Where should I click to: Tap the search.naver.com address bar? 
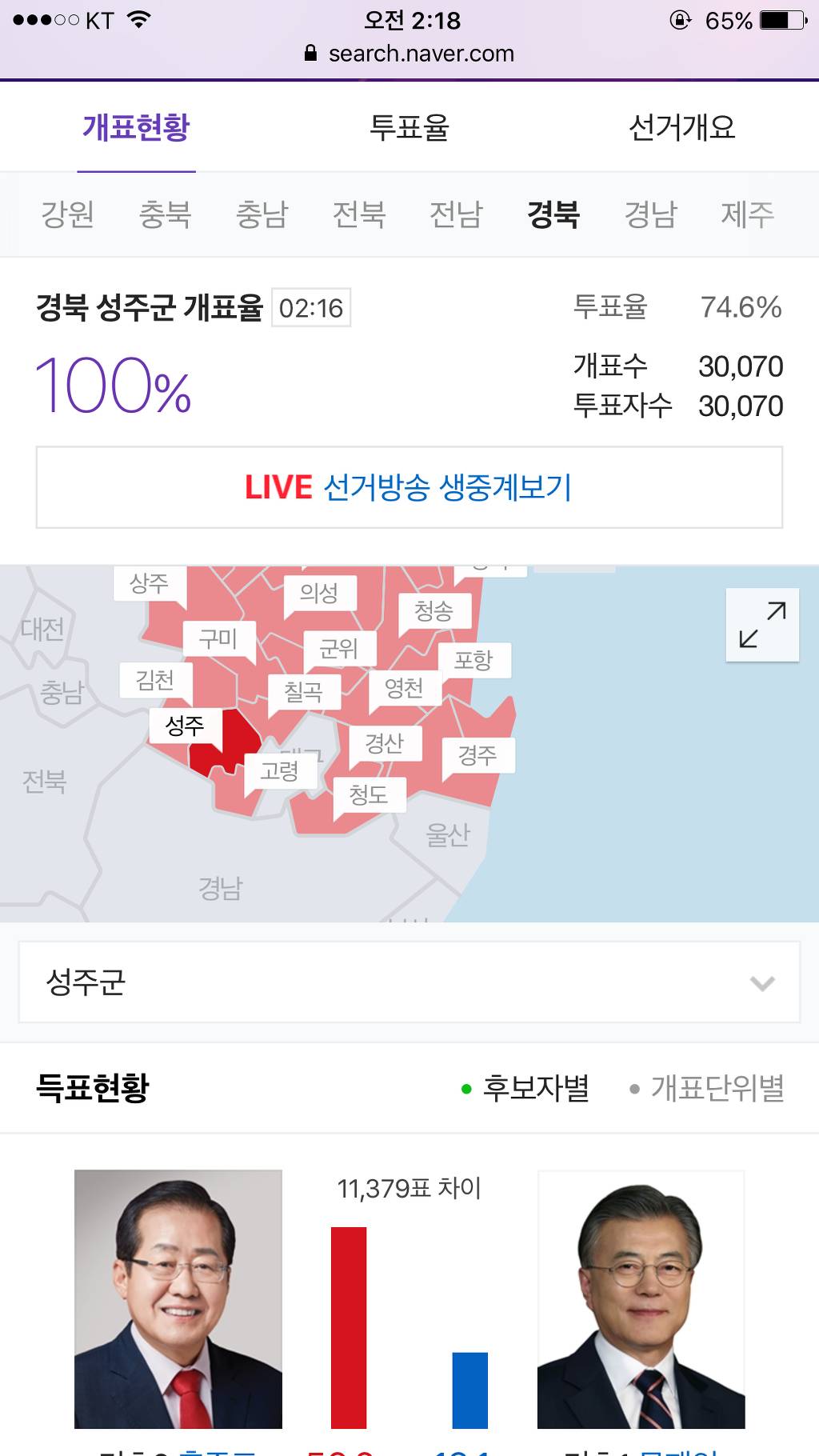[420, 54]
